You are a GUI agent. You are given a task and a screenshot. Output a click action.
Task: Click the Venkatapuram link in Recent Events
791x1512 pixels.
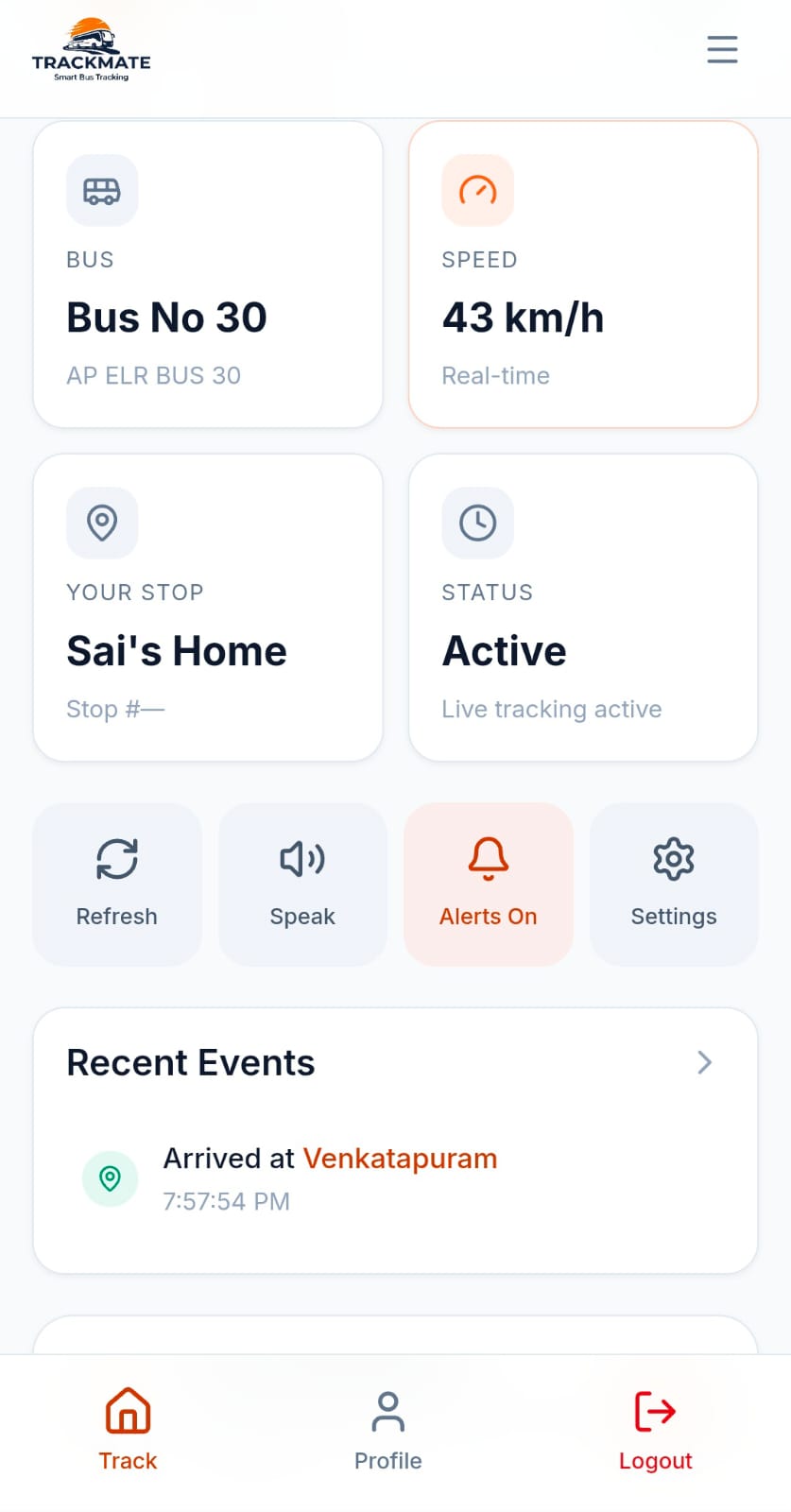400,1158
